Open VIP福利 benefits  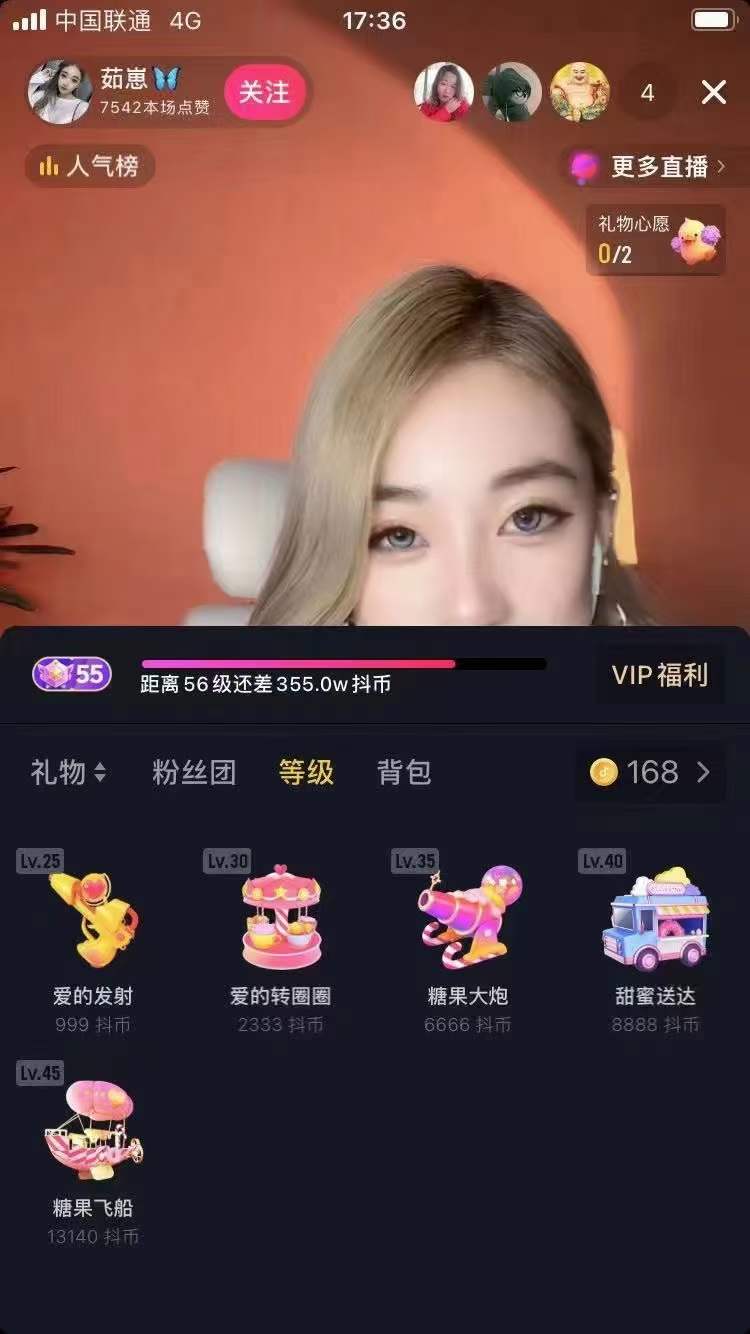(x=659, y=675)
